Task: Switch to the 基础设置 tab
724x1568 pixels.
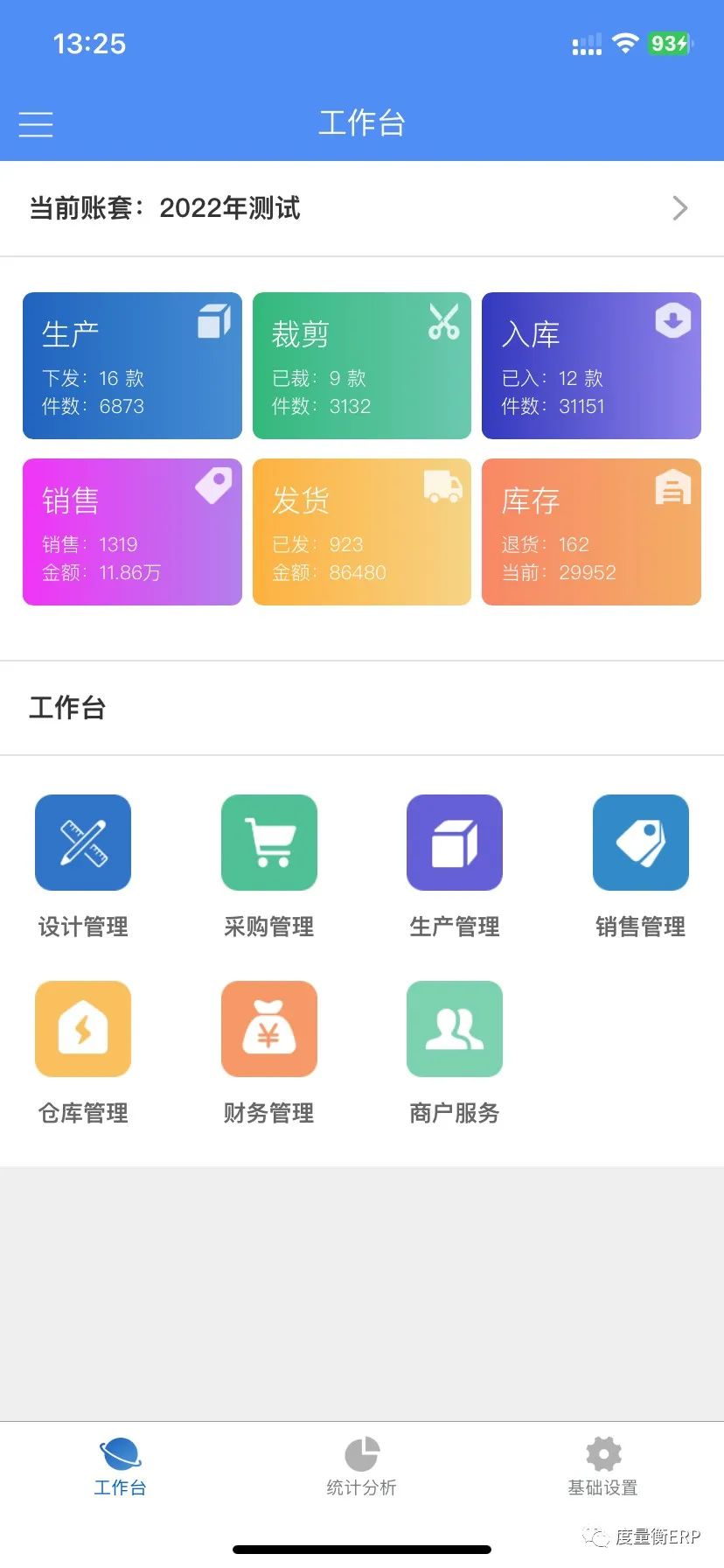Action: coord(603,1467)
